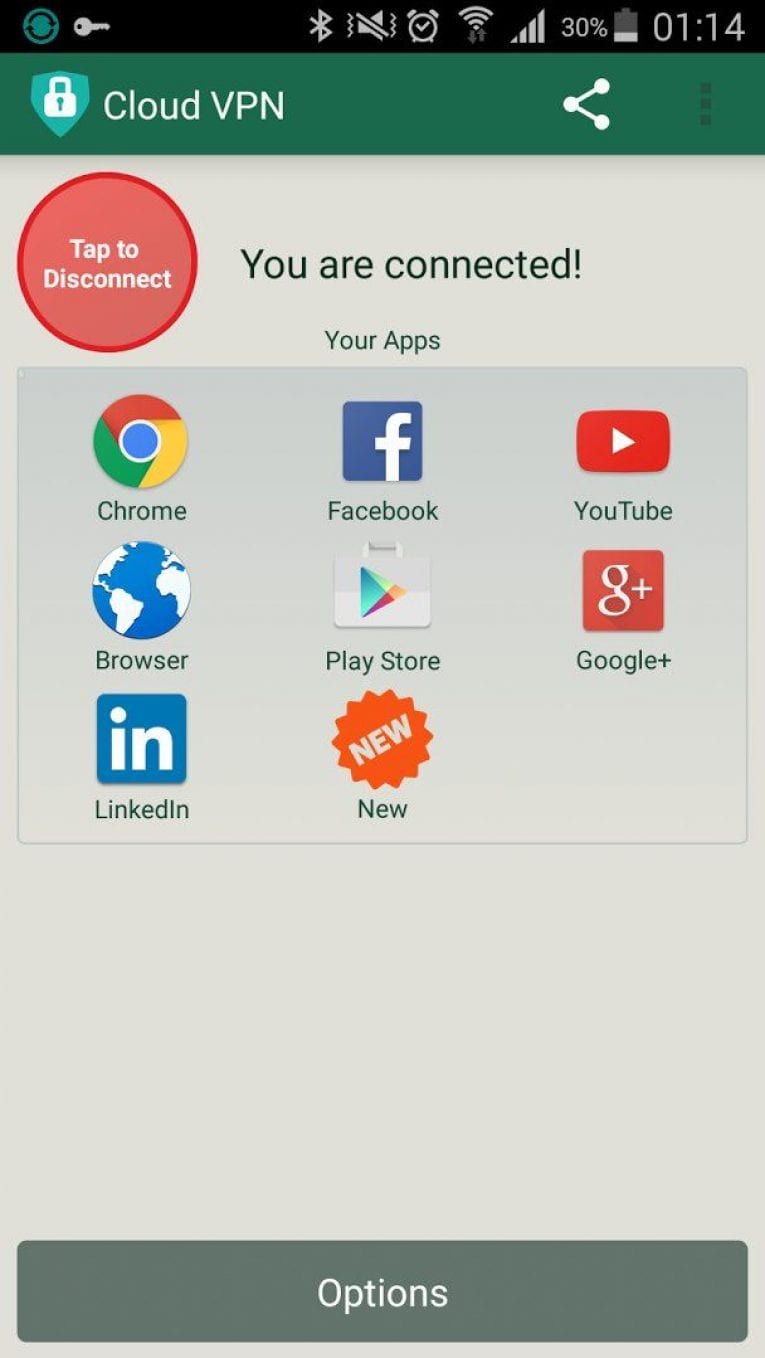Launch Chrome from Your Apps
This screenshot has height=1358, width=765.
(141, 459)
